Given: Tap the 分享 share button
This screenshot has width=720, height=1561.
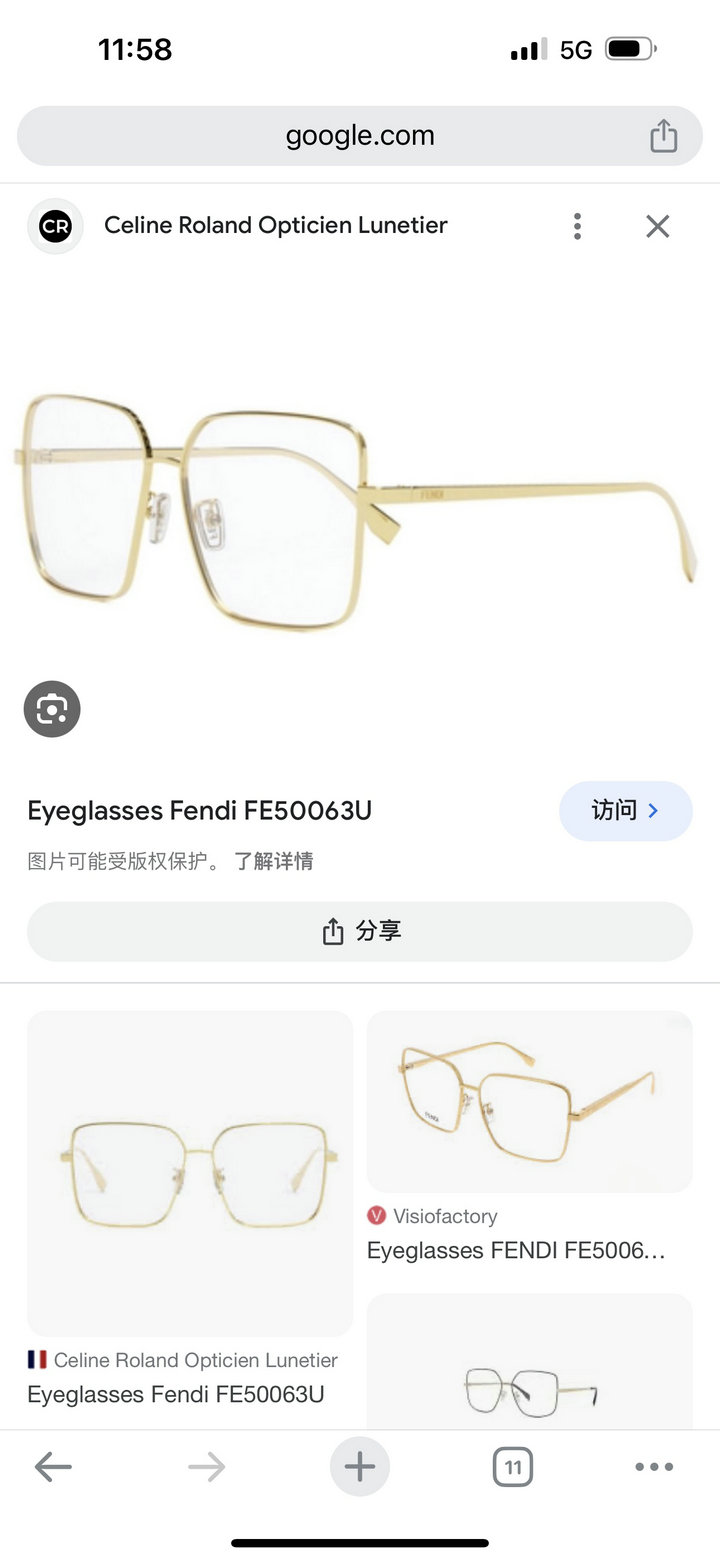Looking at the screenshot, I should coord(360,931).
